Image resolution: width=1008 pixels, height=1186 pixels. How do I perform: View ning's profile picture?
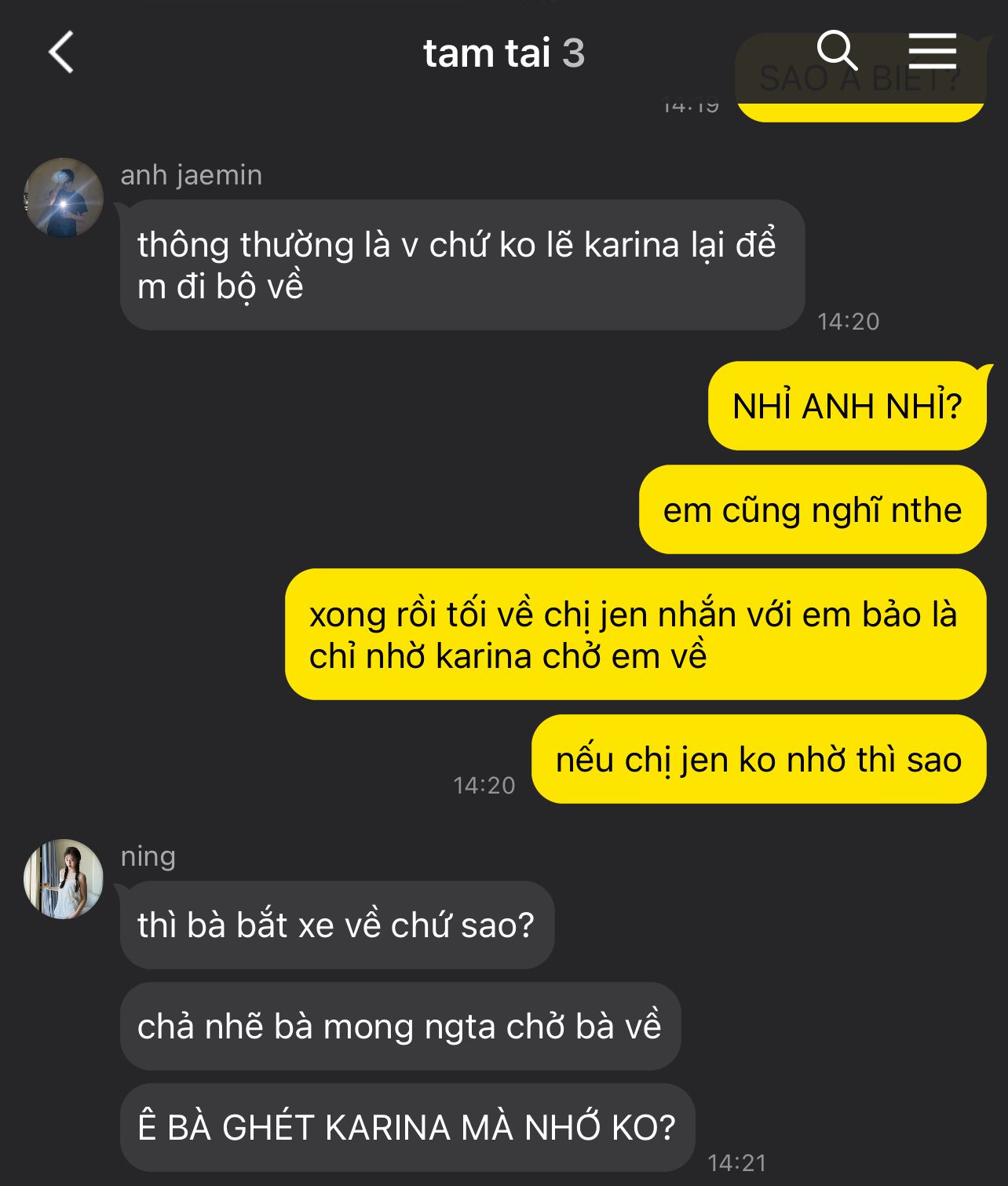pyautogui.click(x=64, y=878)
